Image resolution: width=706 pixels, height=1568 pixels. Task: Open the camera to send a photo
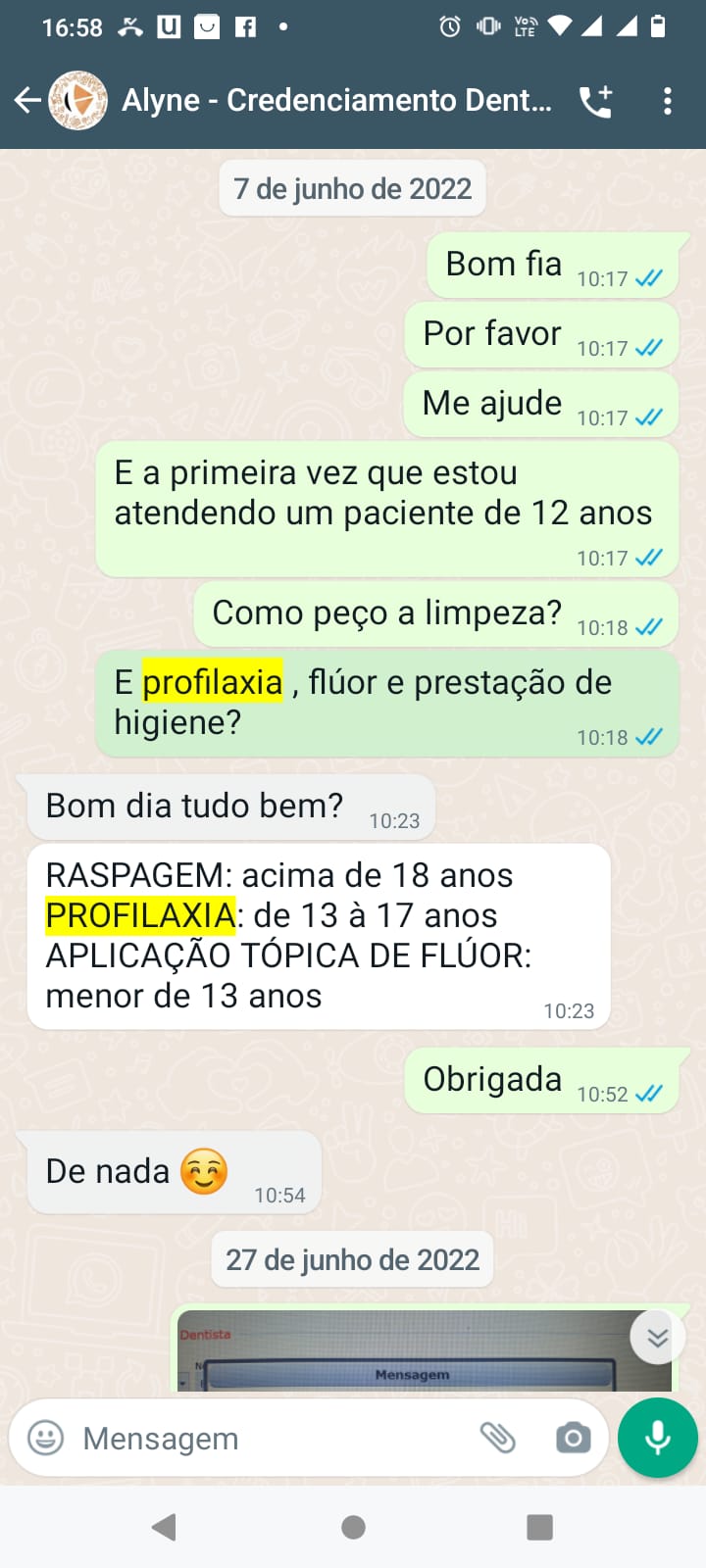tap(573, 1438)
